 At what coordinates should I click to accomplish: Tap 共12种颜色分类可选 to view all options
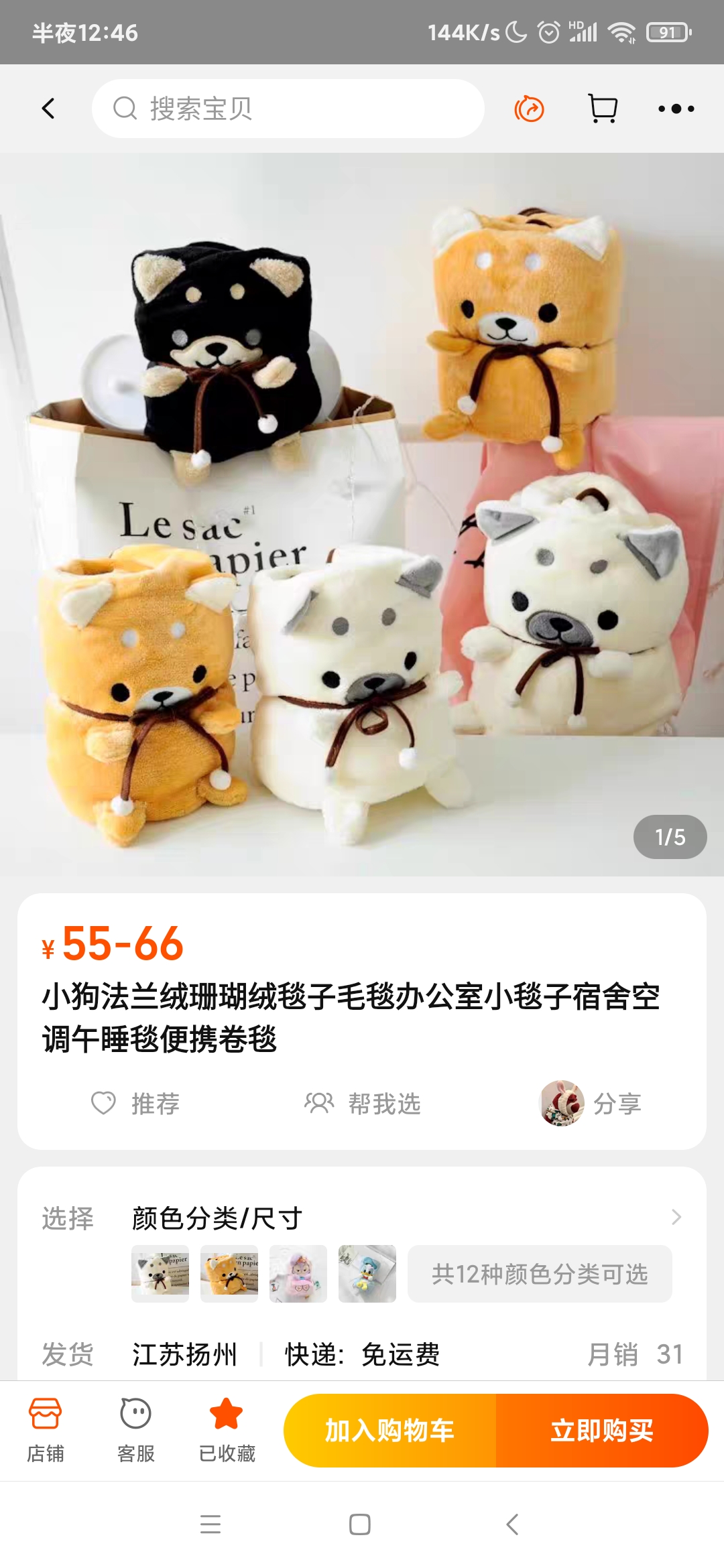click(x=540, y=1273)
